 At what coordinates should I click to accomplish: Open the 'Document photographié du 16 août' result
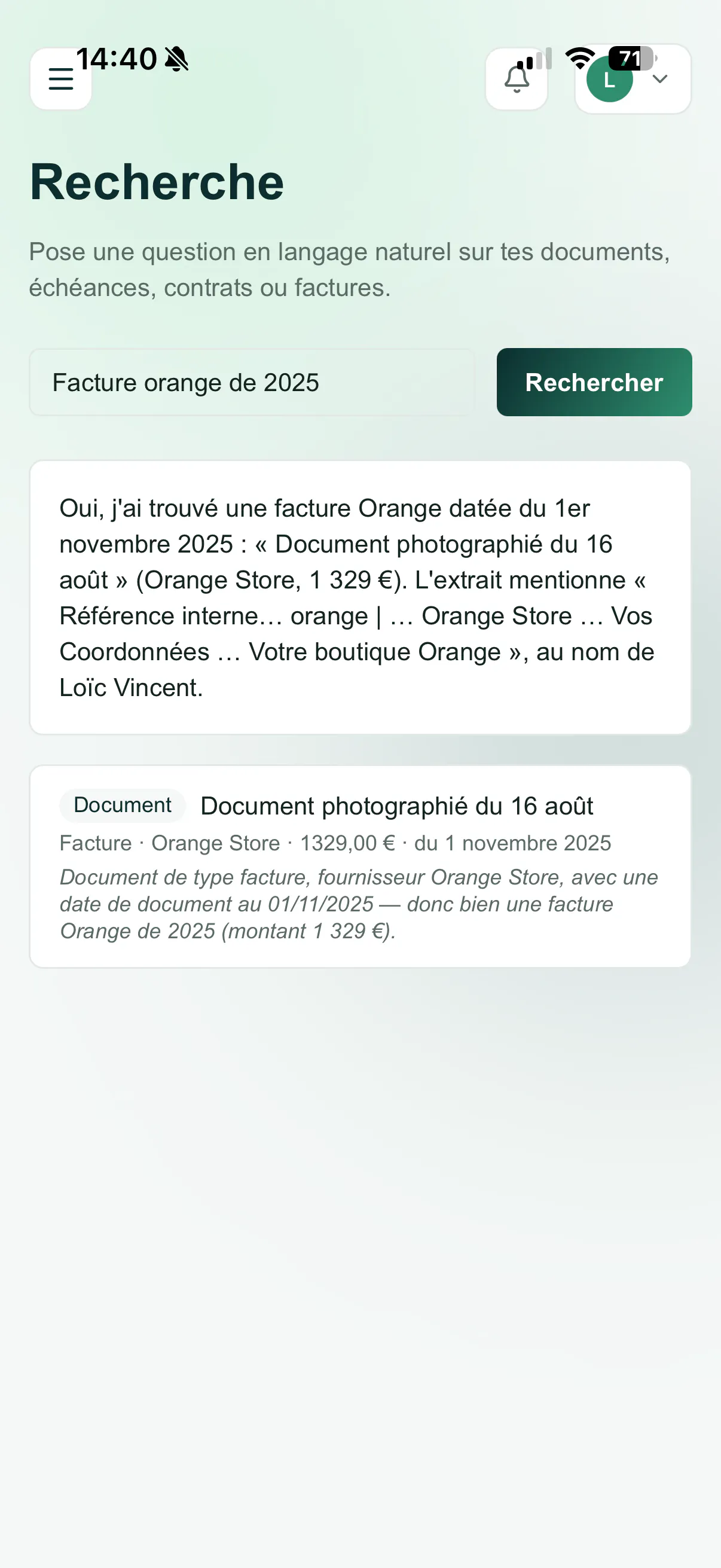click(360, 866)
